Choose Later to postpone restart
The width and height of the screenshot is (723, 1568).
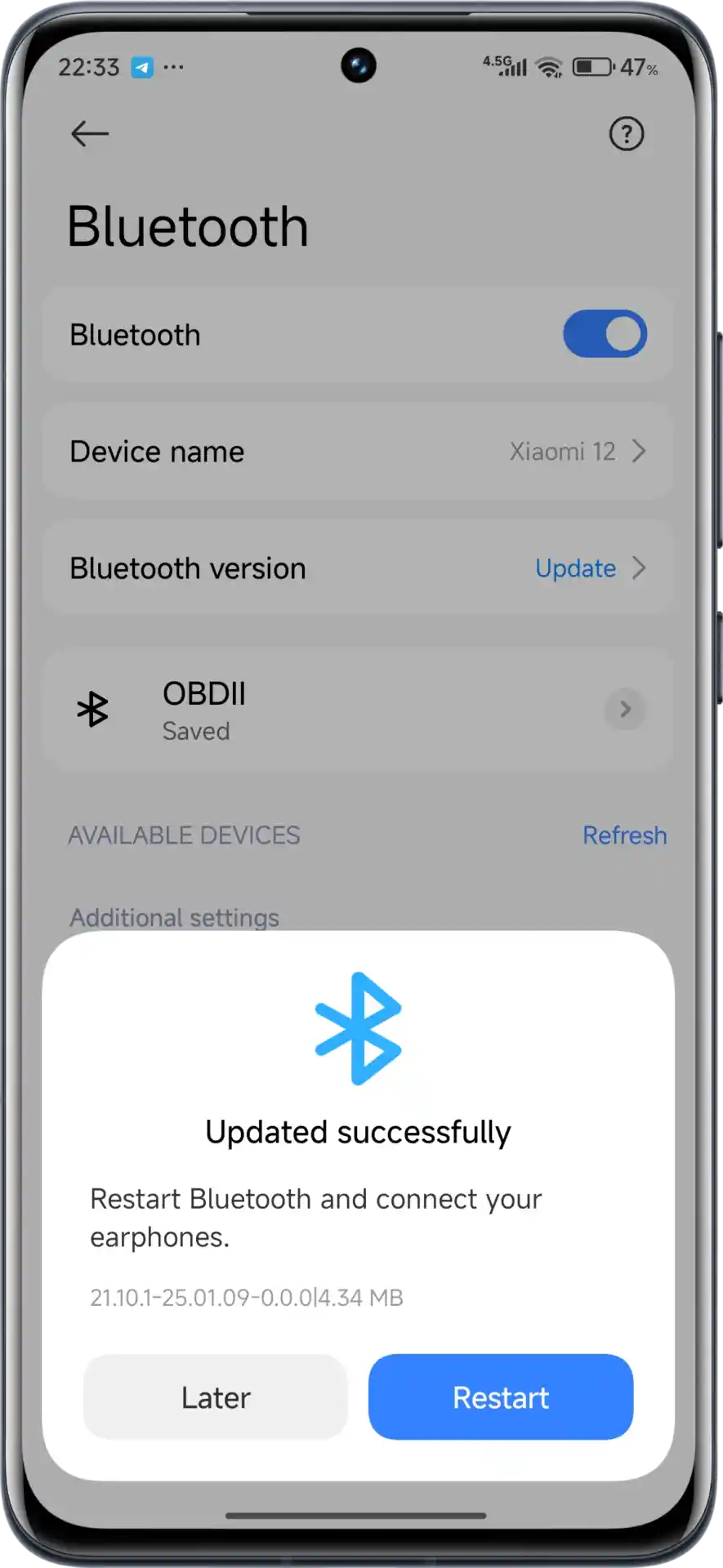point(216,1397)
